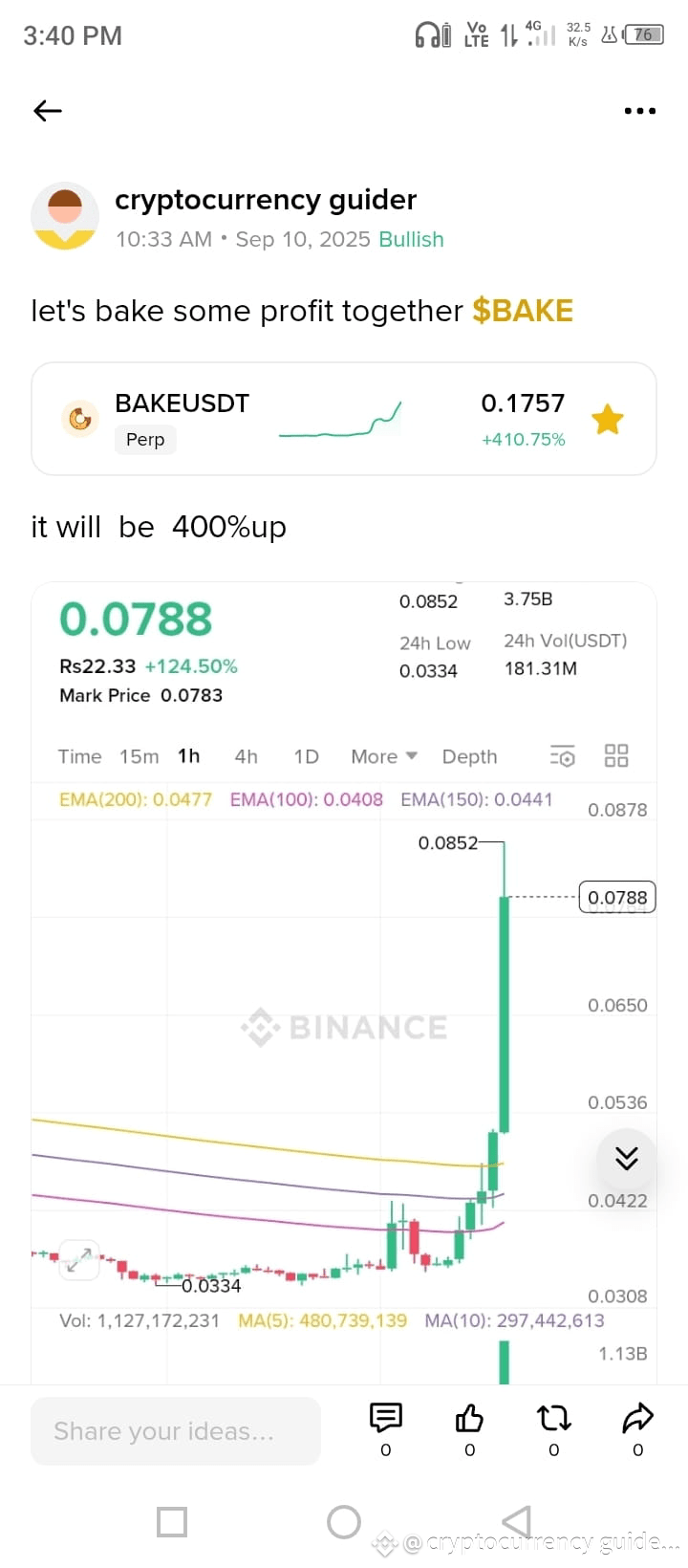Tap the Share your ideas comment field
The height and width of the screenshot is (1568, 688).
click(176, 1431)
